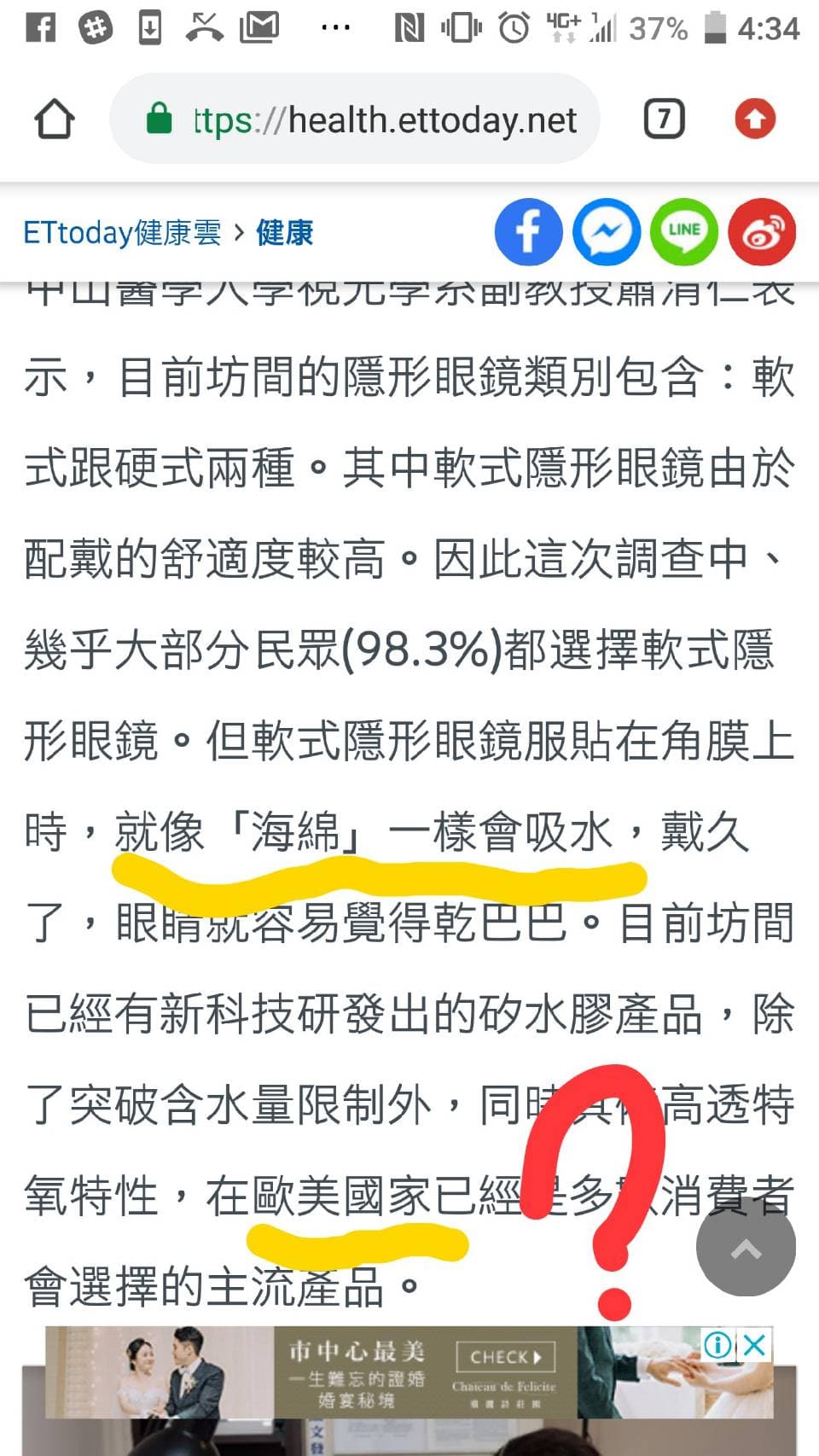Tap the grey back-to-top arrow button
This screenshot has height=1456, width=819.
tap(746, 1247)
